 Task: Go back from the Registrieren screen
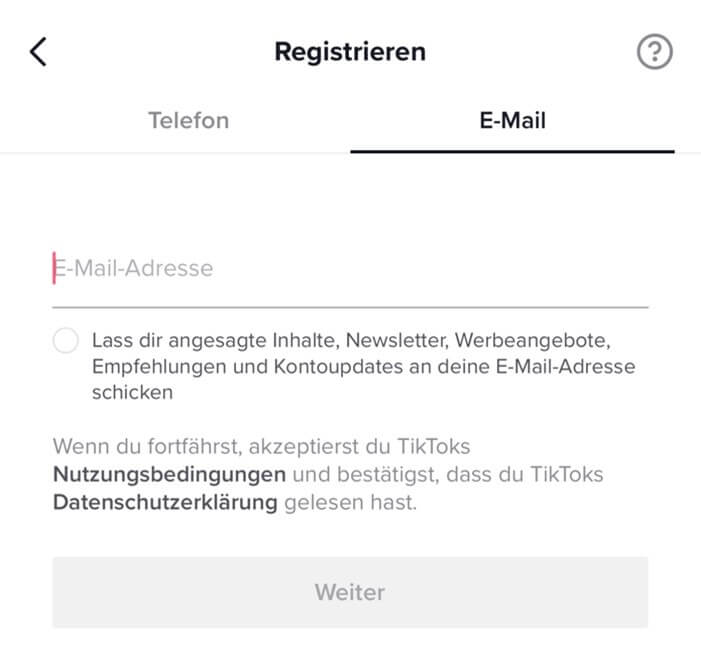point(38,52)
